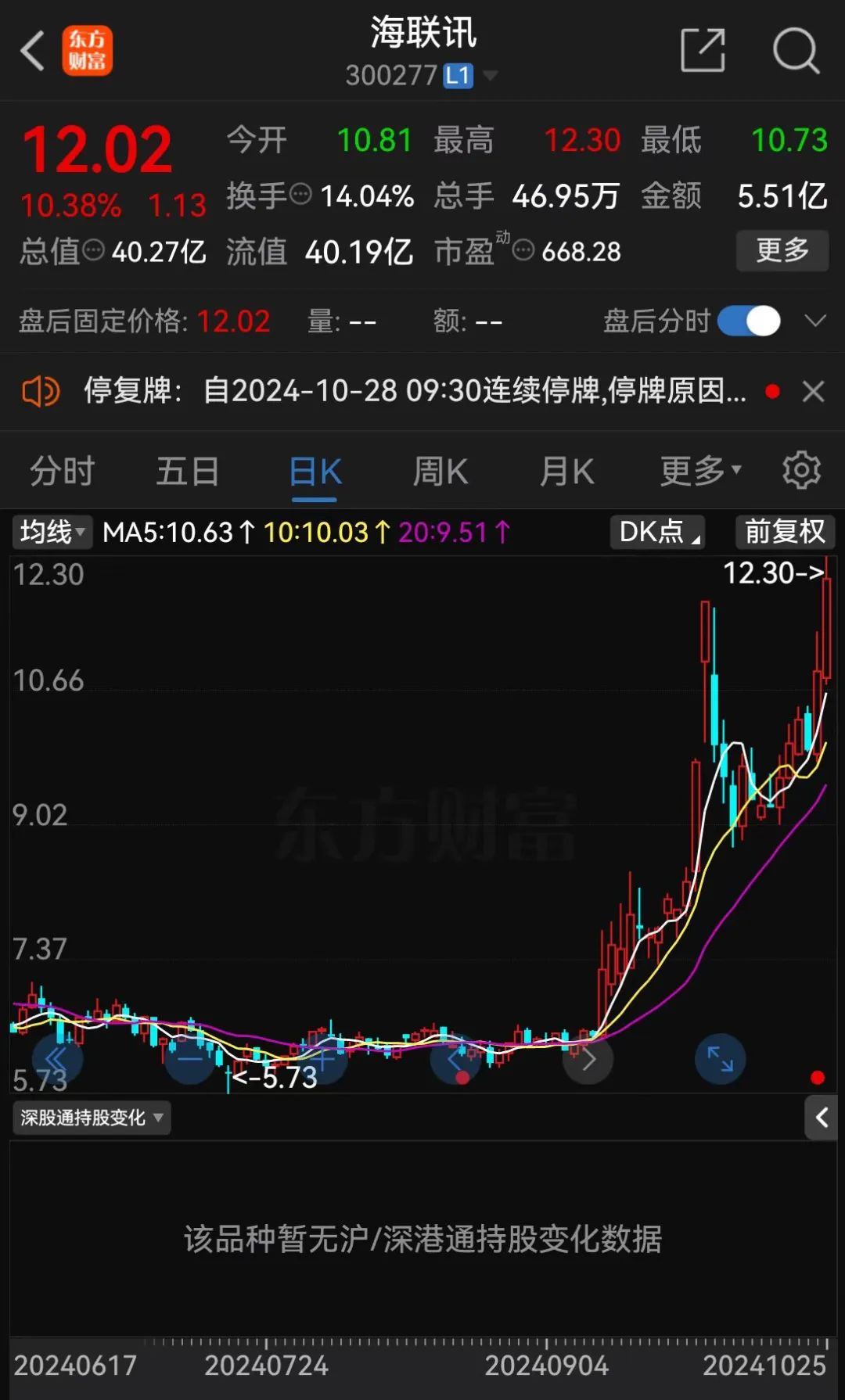Viewport: 845px width, 1400px height.
Task: Open the Eastmoney app logo icon
Action: 88,49
